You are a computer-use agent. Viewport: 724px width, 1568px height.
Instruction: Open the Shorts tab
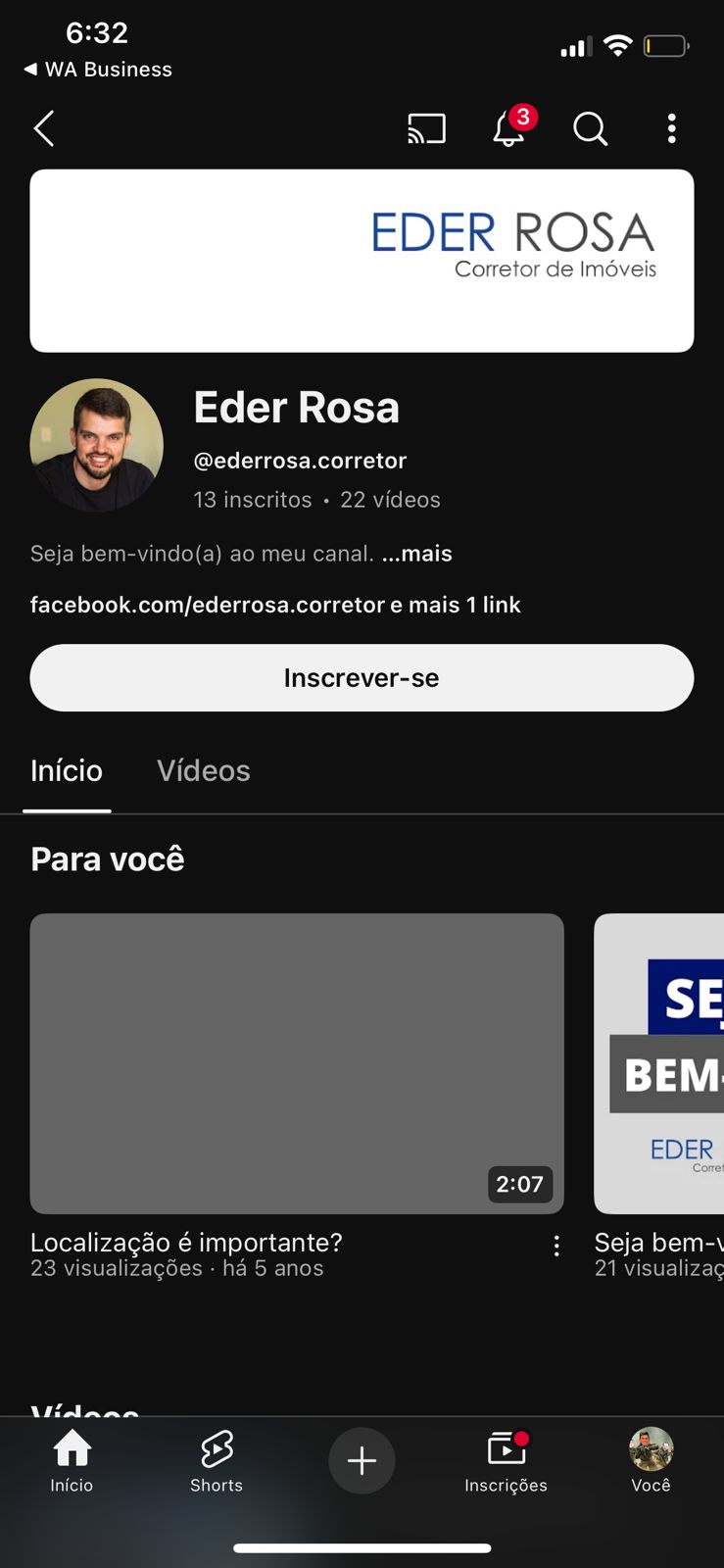tap(217, 1460)
